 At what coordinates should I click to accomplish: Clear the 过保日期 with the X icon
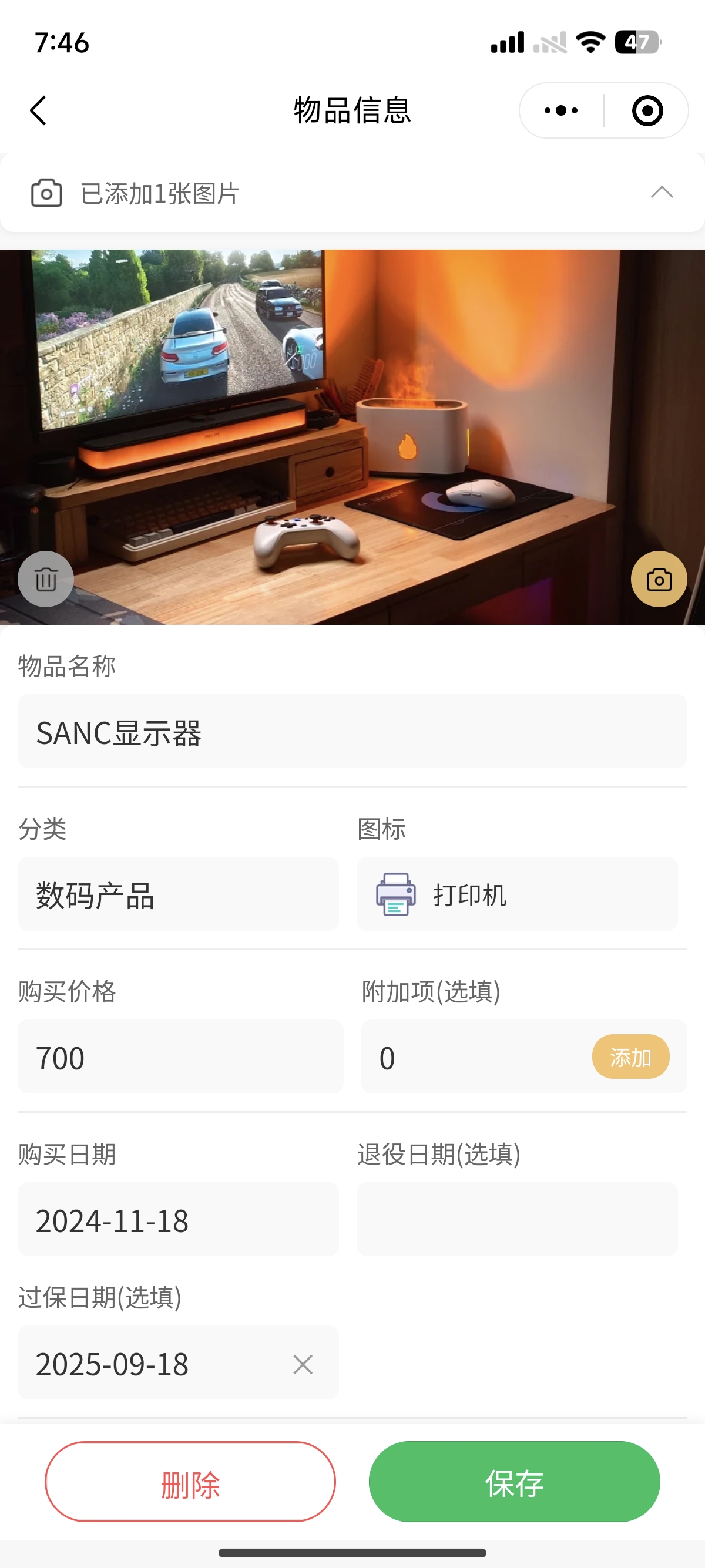(x=303, y=1364)
